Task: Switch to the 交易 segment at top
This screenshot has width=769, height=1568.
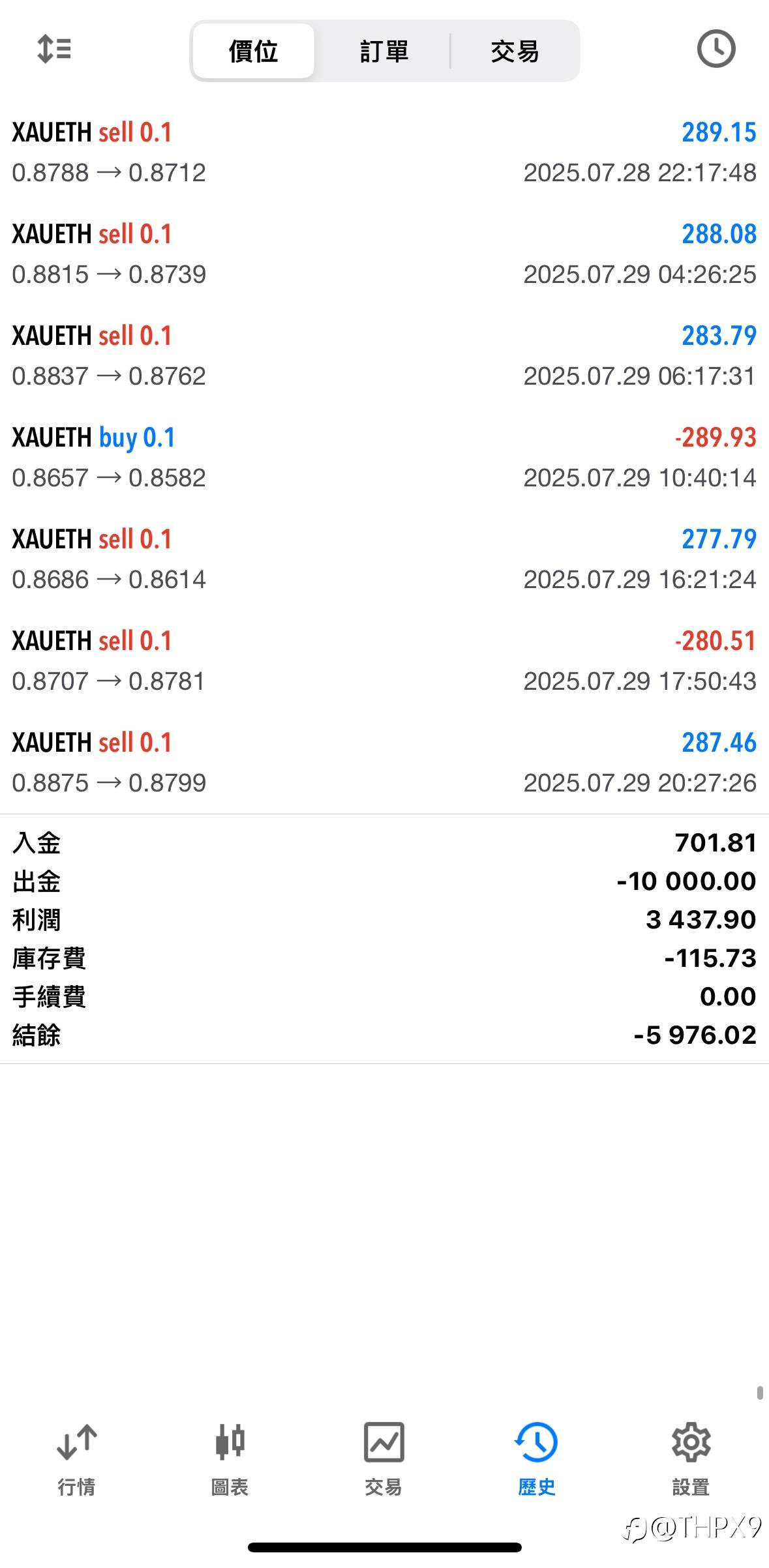Action: click(515, 52)
